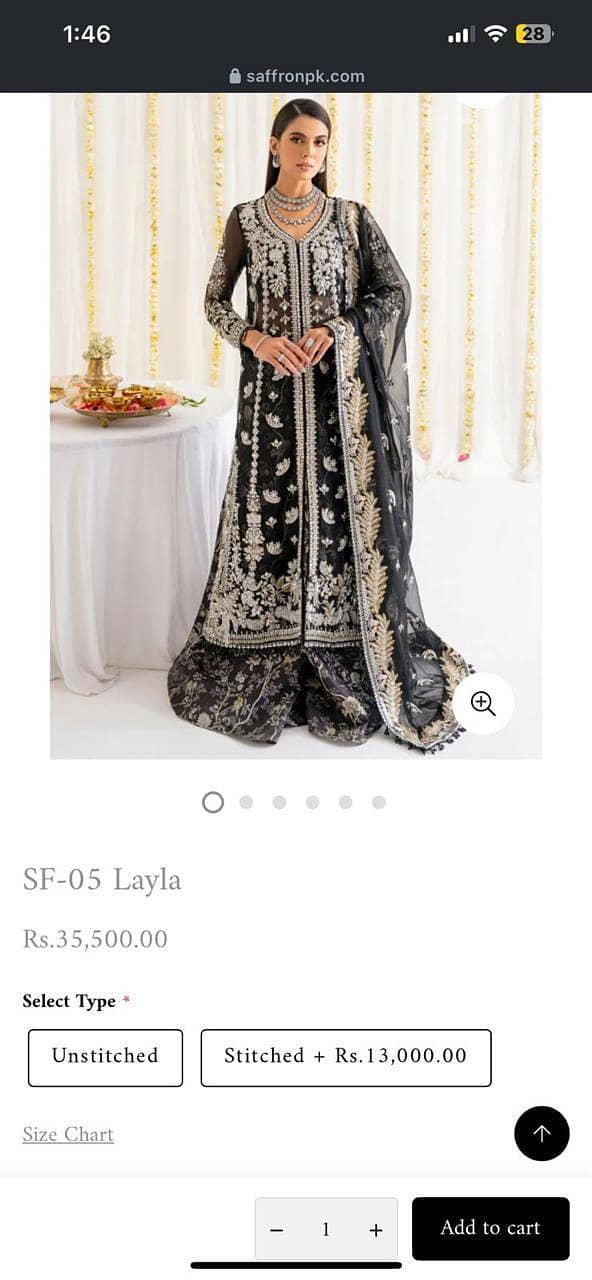Open the SF-05 Layla product photo
The image size is (592, 1280).
click(296, 426)
